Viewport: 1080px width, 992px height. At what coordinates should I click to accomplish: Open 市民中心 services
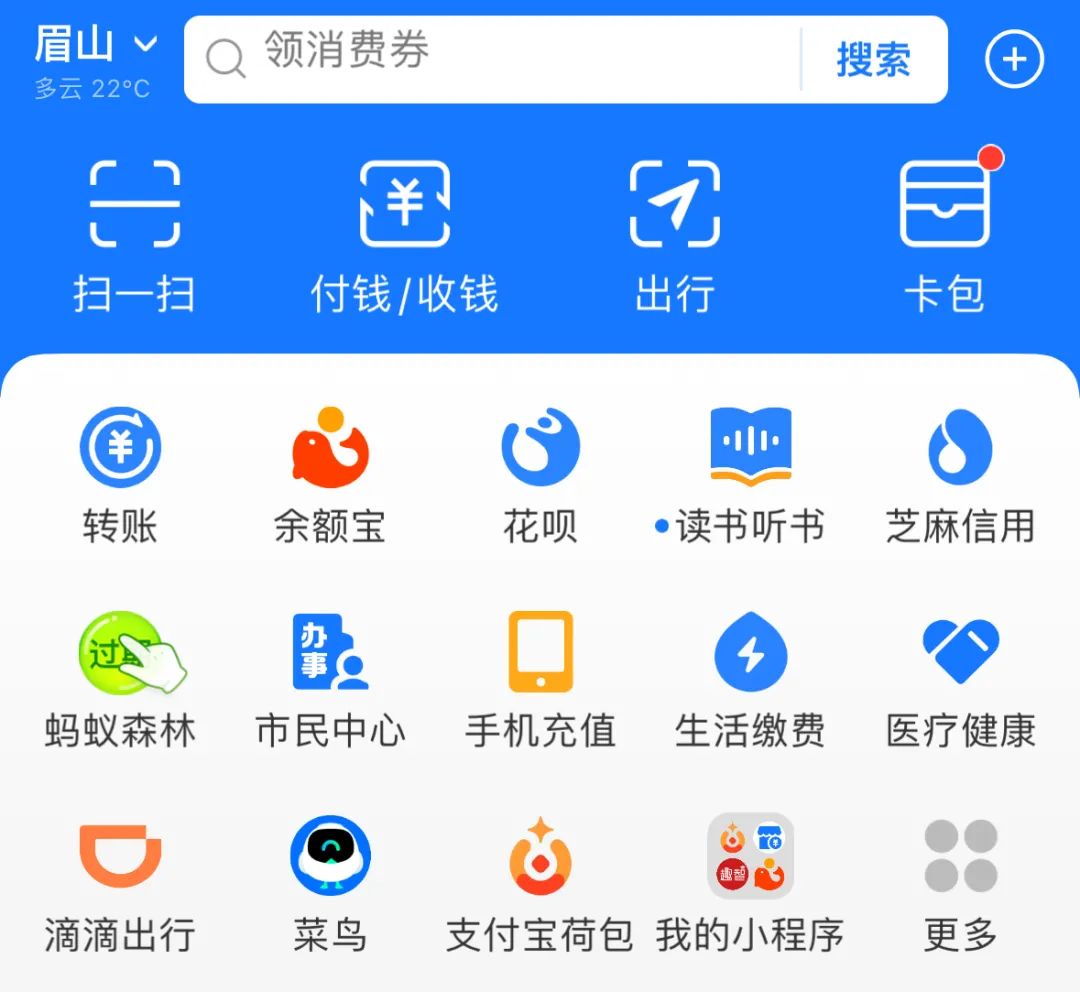click(330, 680)
